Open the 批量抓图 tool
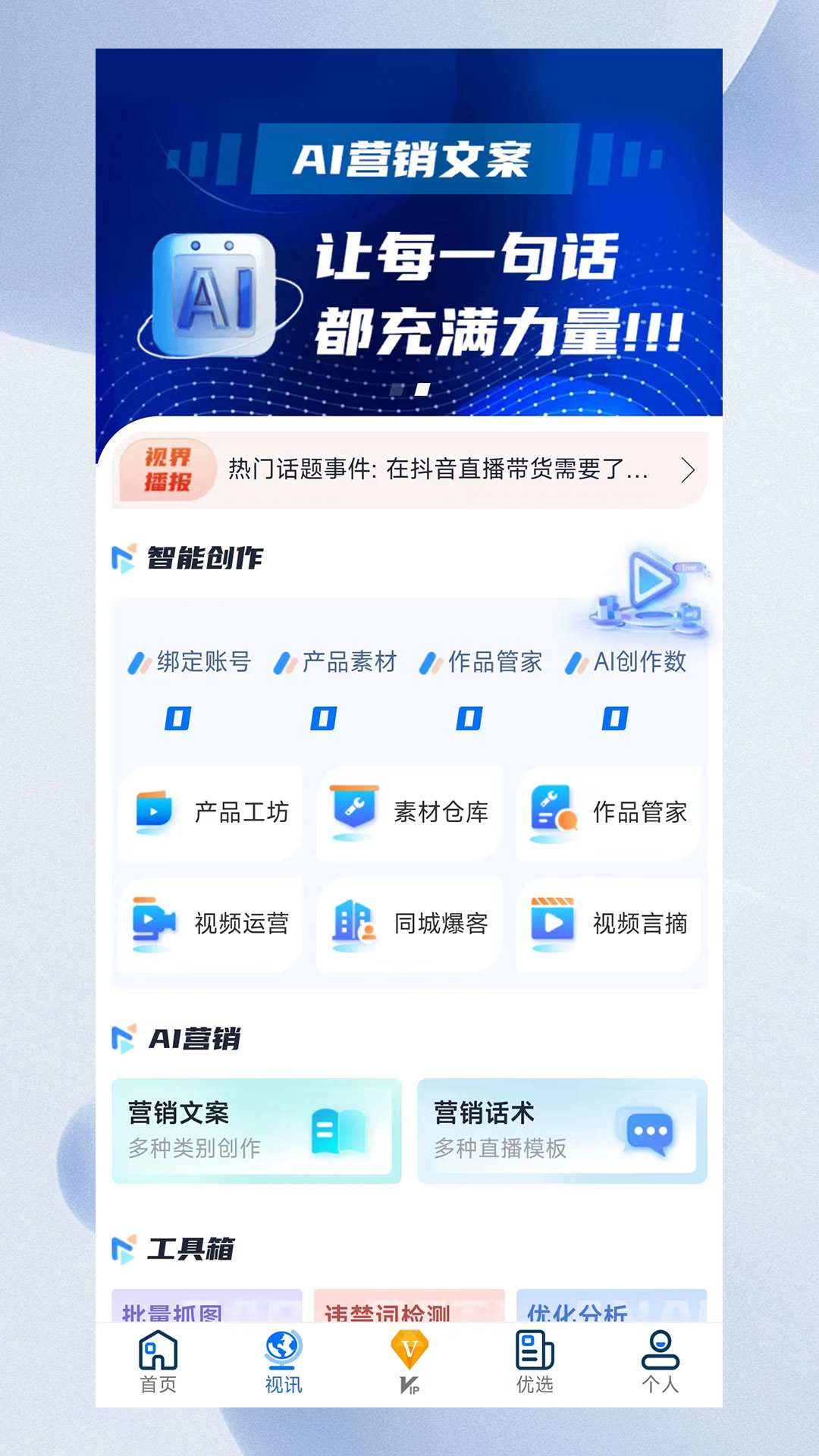819x1456 pixels. click(207, 1306)
